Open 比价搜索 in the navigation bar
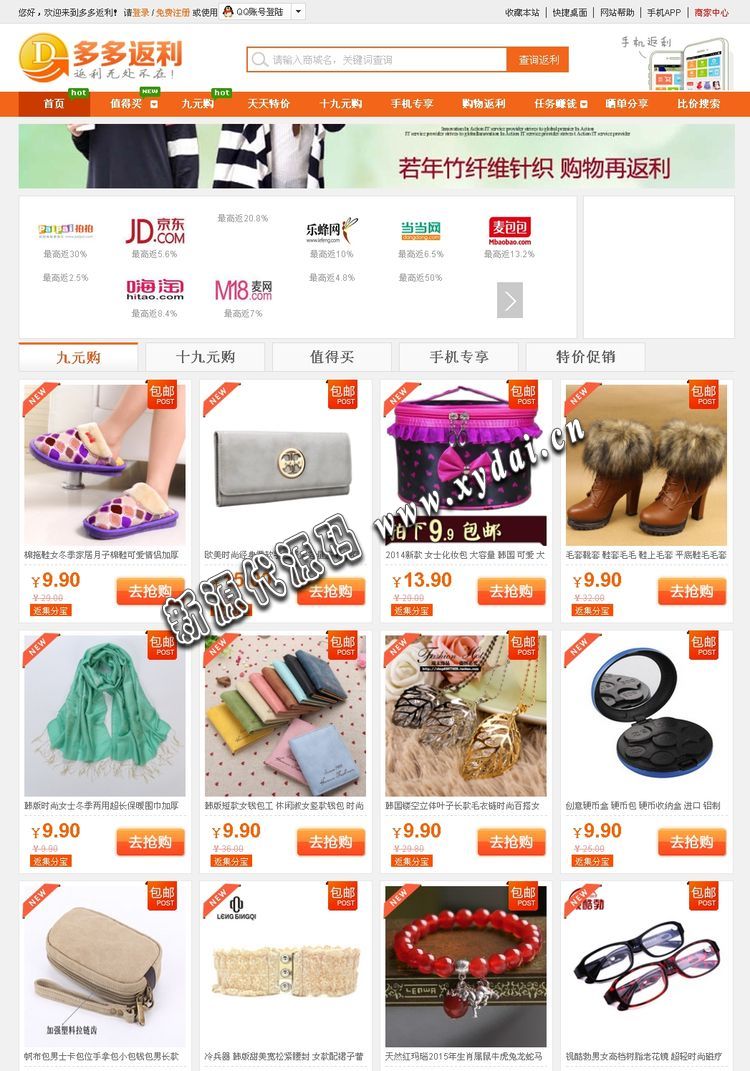Image resolution: width=750 pixels, height=1071 pixels. coord(698,104)
